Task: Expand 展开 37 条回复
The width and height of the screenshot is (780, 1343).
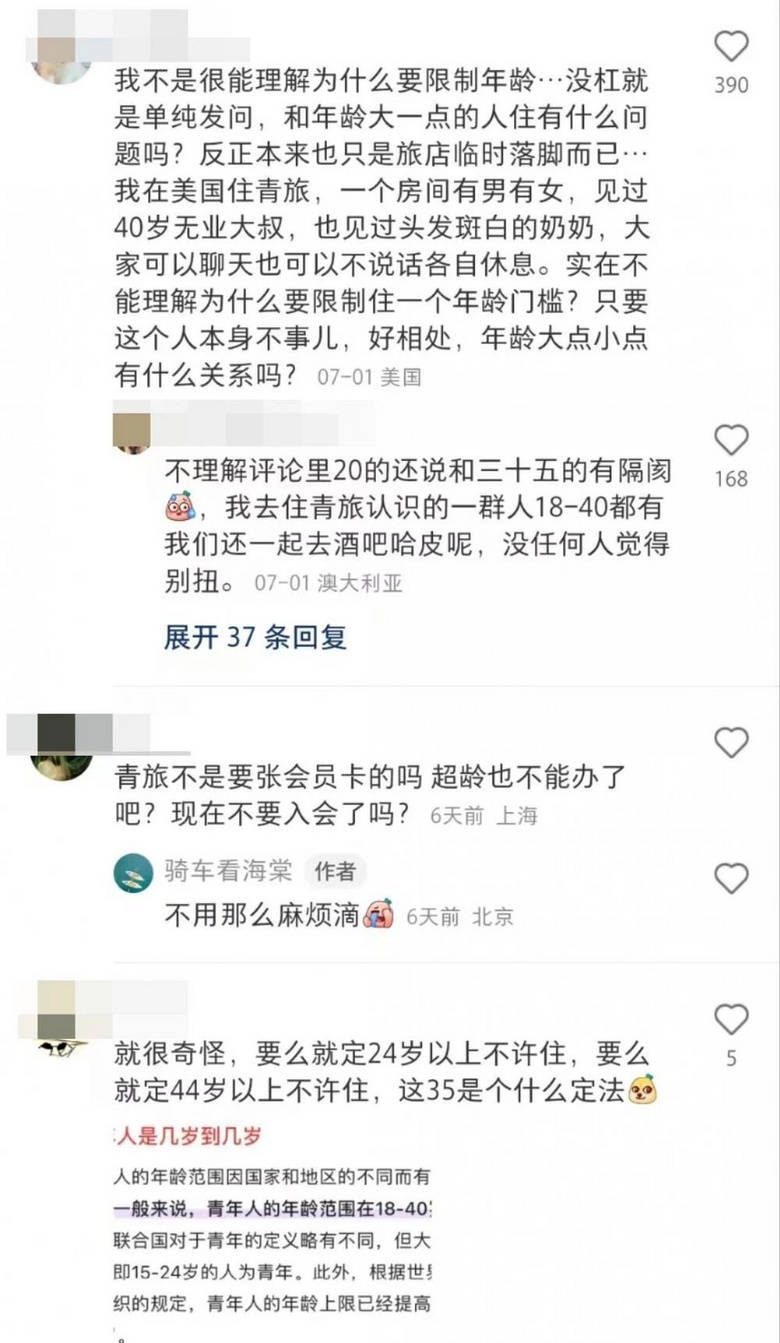Action: 255,638
